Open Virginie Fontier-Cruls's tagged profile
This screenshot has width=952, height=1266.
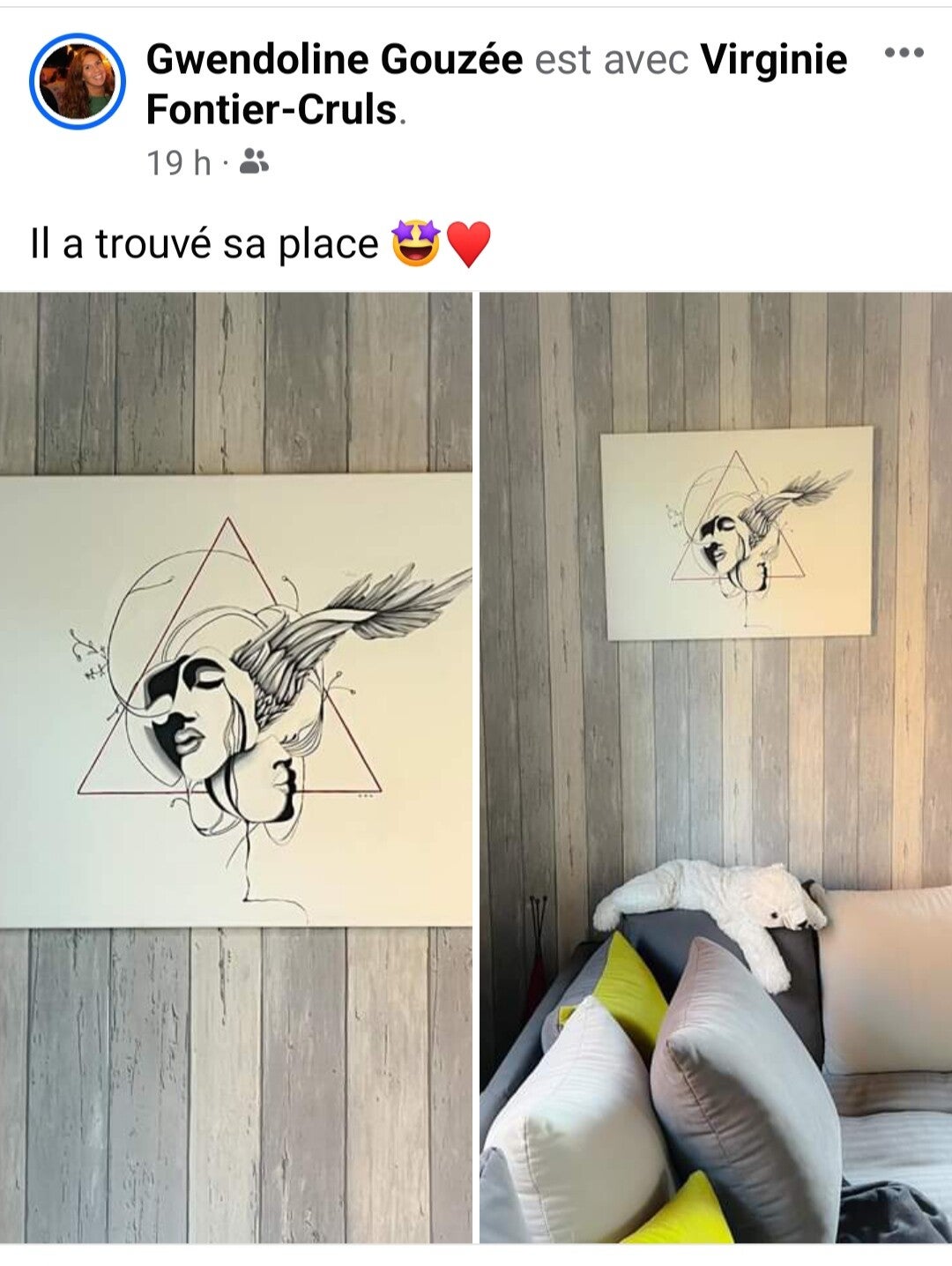coord(496,85)
